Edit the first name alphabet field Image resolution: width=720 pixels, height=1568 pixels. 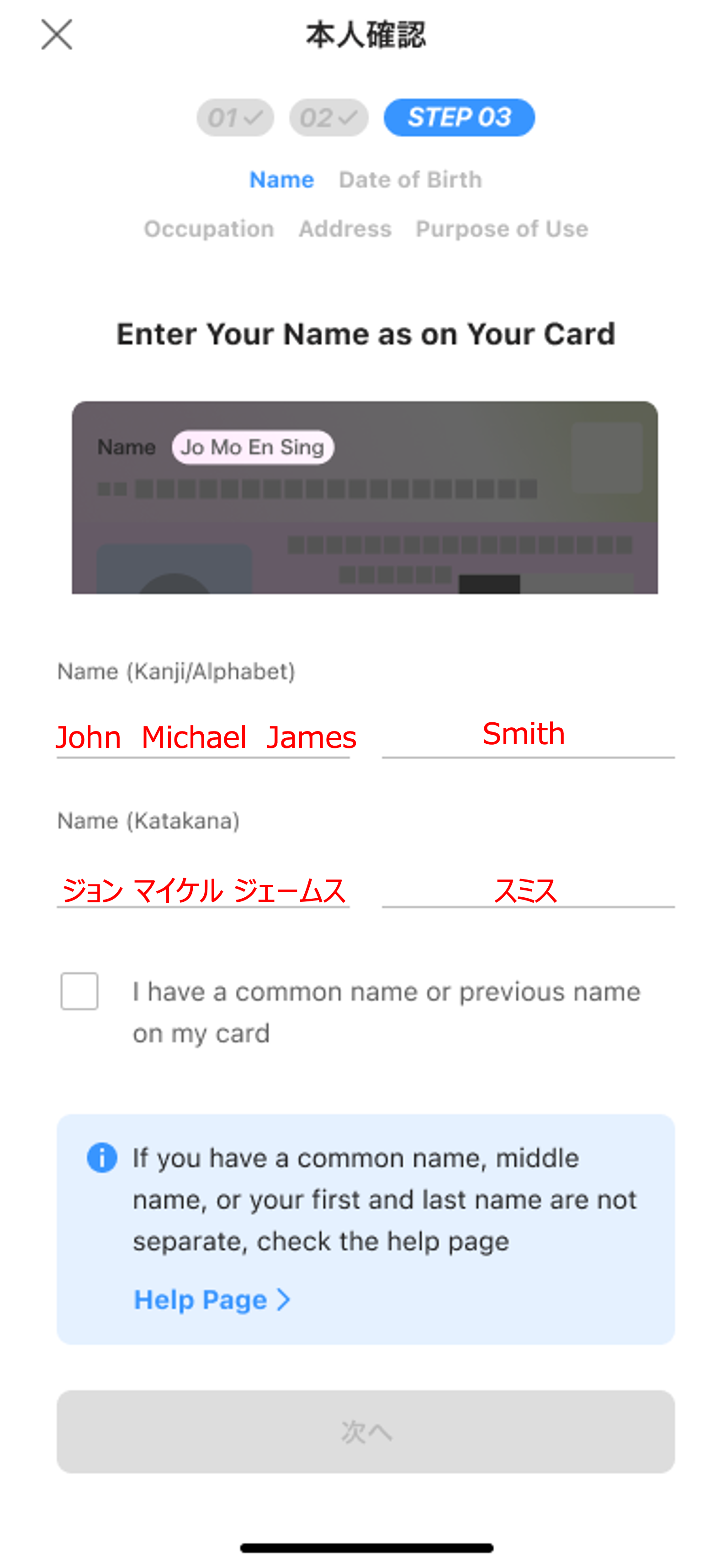(x=203, y=736)
